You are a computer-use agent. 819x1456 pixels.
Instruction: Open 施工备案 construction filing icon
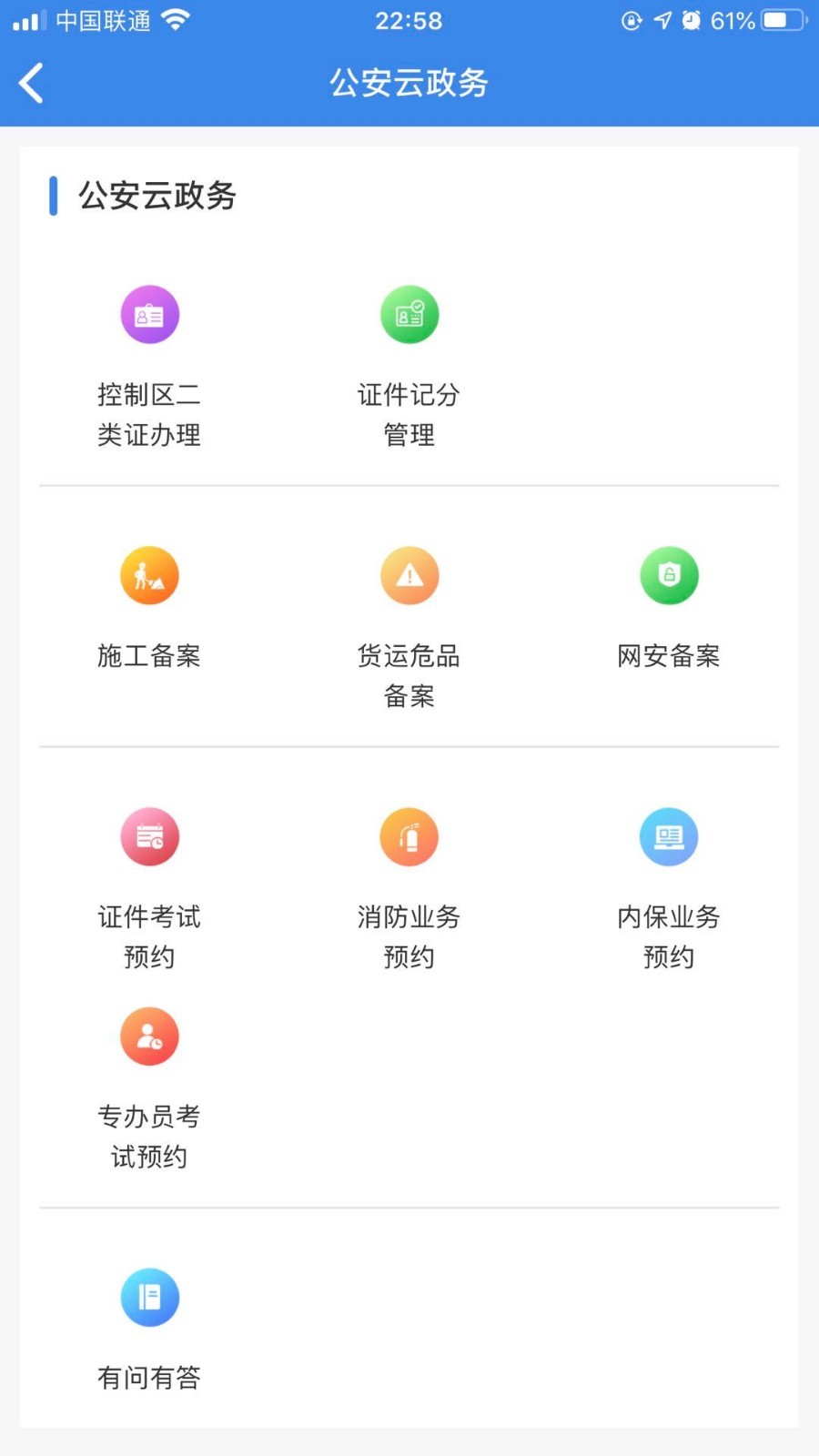[150, 575]
